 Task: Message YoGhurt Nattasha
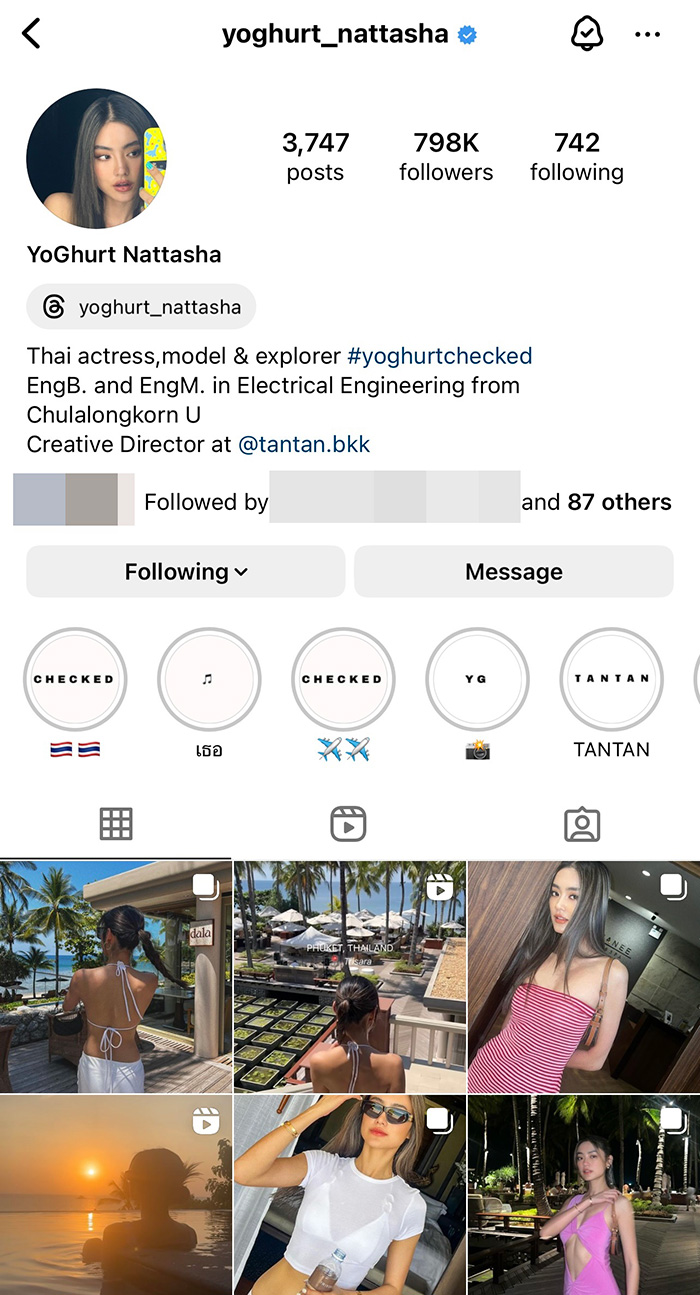coord(513,572)
